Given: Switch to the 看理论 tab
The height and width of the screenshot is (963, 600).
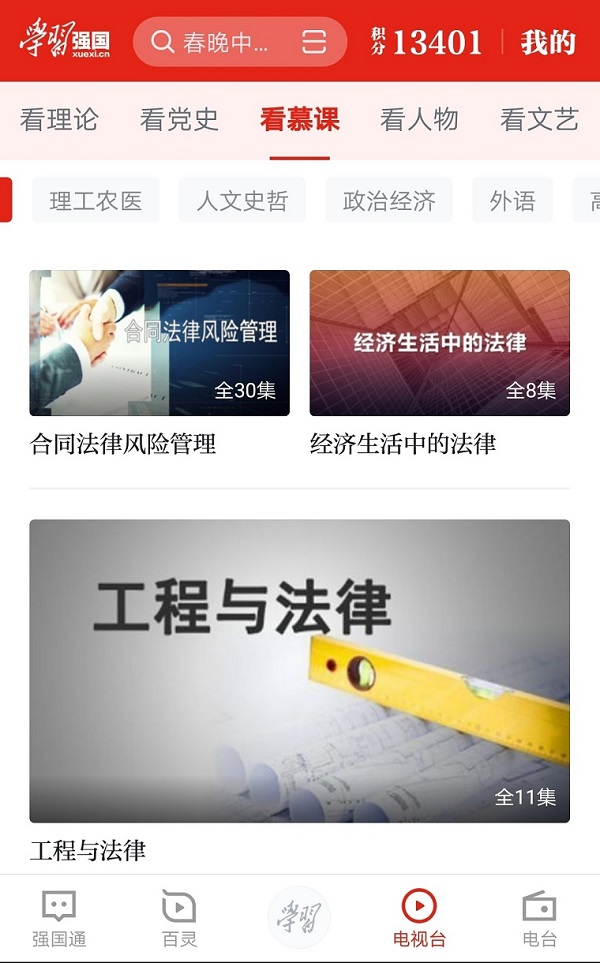Looking at the screenshot, I should (x=59, y=121).
